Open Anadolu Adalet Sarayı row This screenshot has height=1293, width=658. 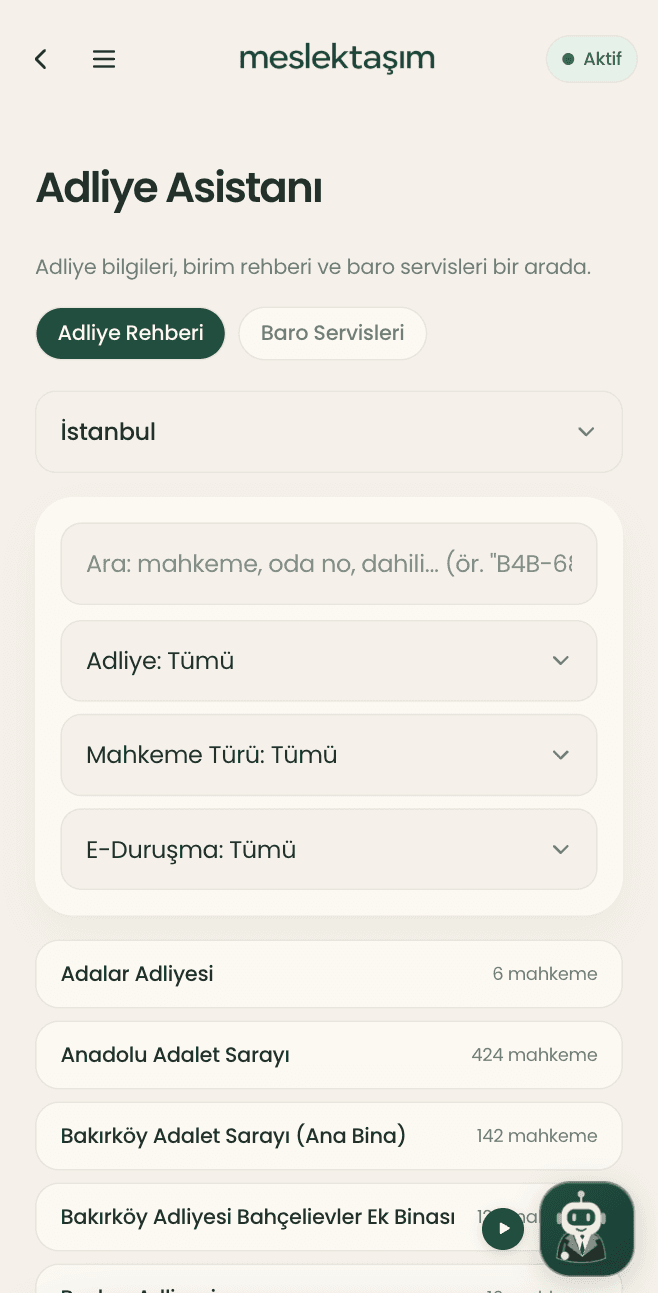(x=329, y=1055)
